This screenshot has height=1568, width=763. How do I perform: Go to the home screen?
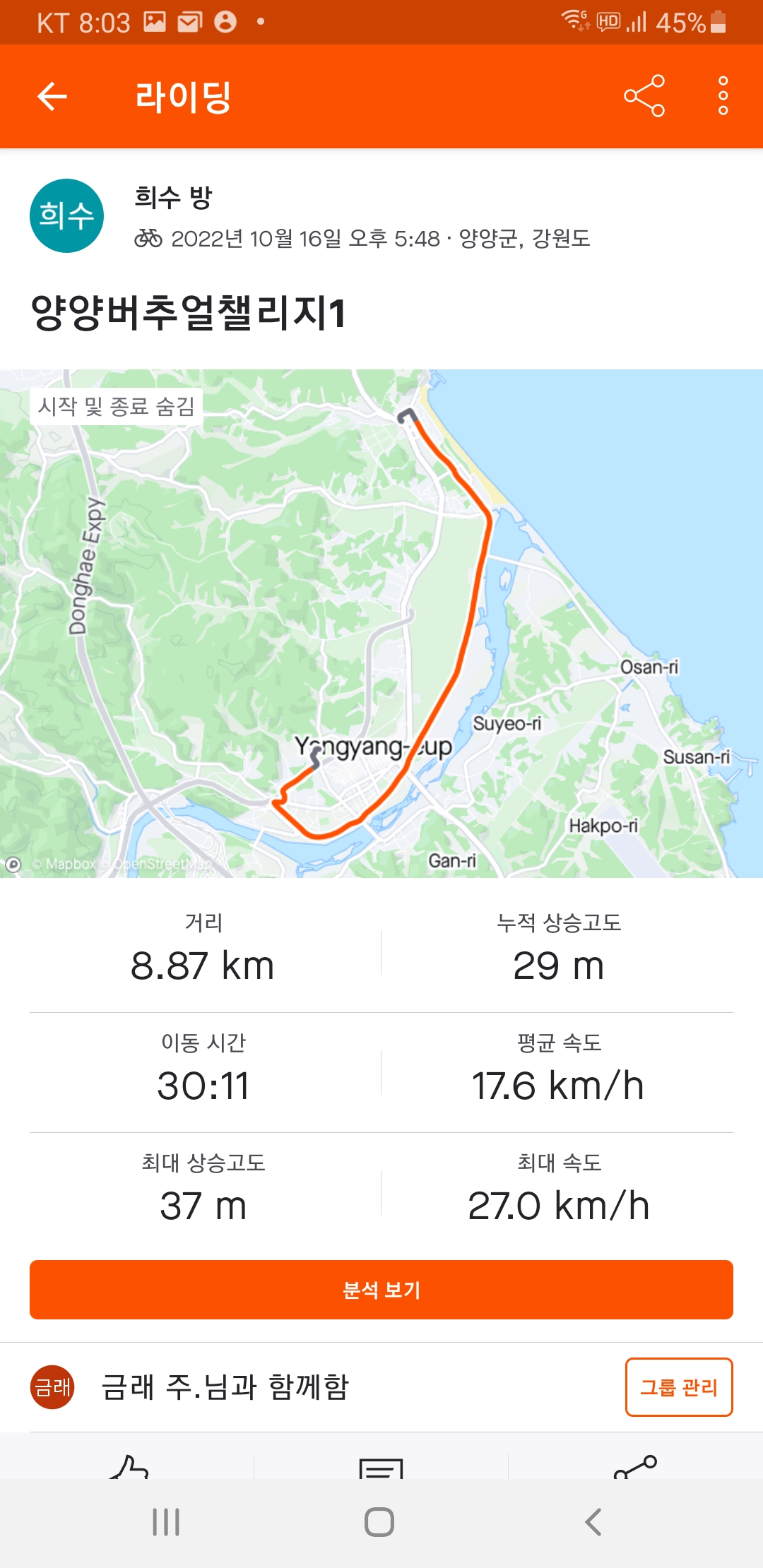click(379, 1522)
